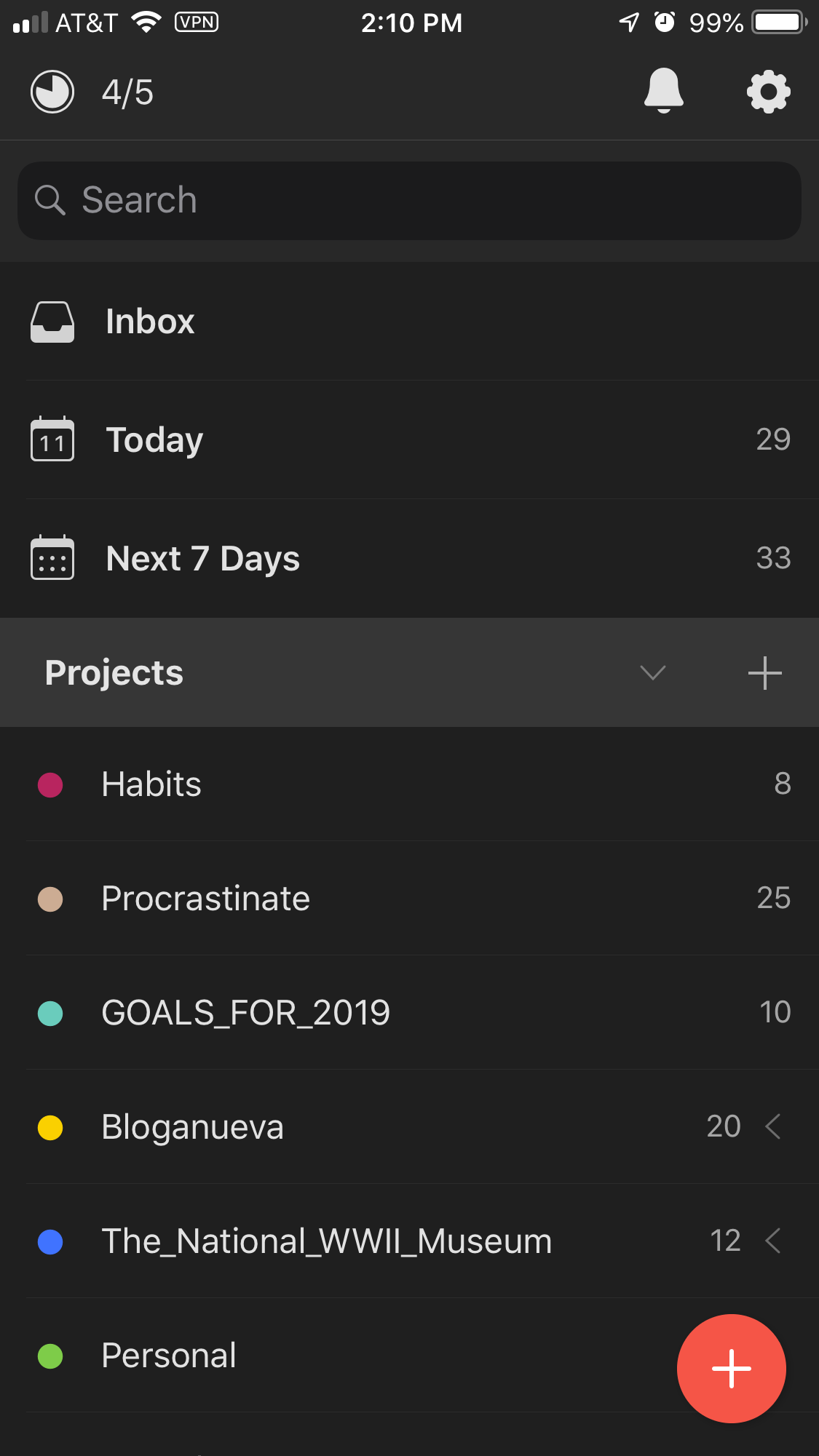The image size is (819, 1456).
Task: Open the Procrastinate project
Action: [409, 899]
